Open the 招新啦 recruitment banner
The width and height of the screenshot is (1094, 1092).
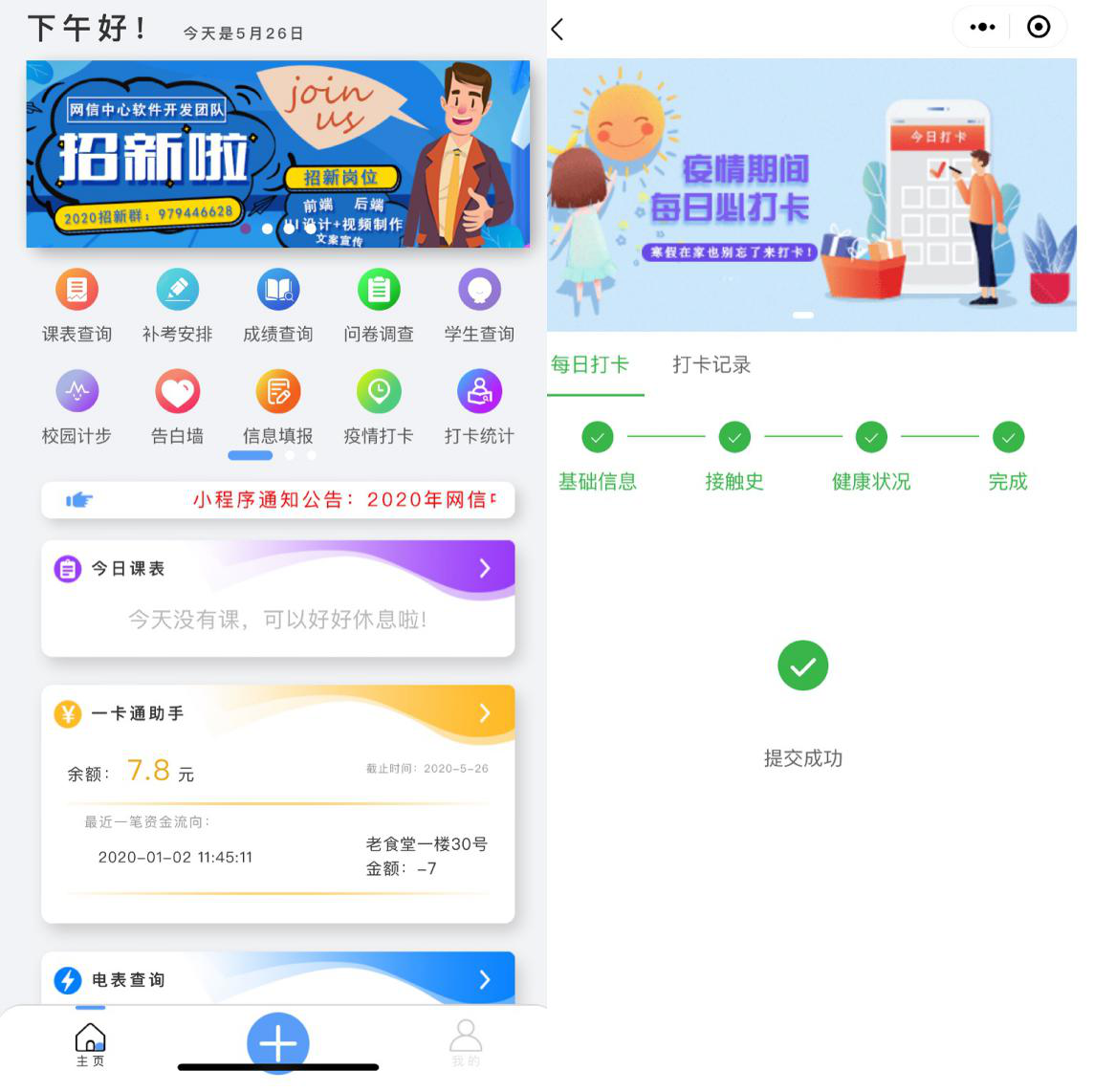point(277,154)
